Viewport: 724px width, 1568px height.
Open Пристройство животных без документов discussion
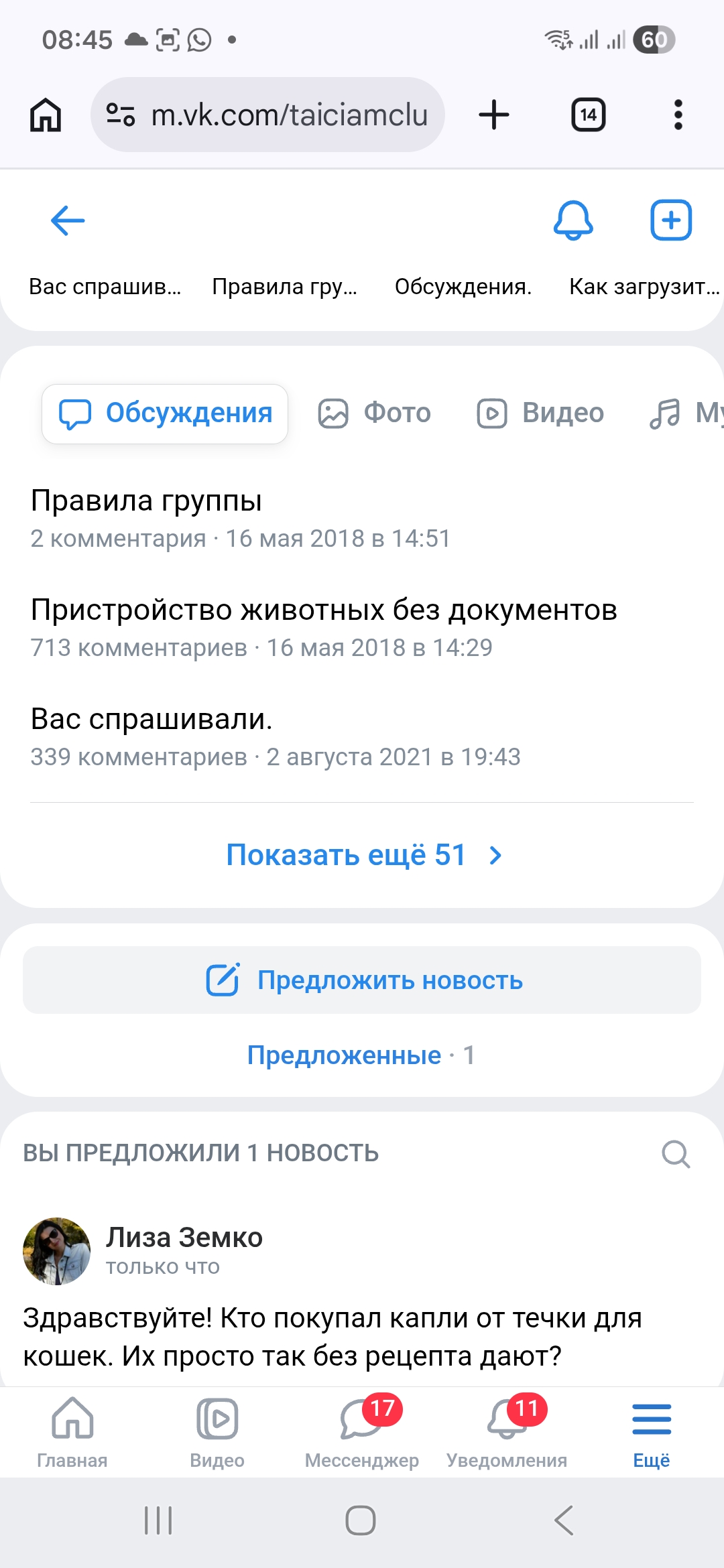coord(324,610)
